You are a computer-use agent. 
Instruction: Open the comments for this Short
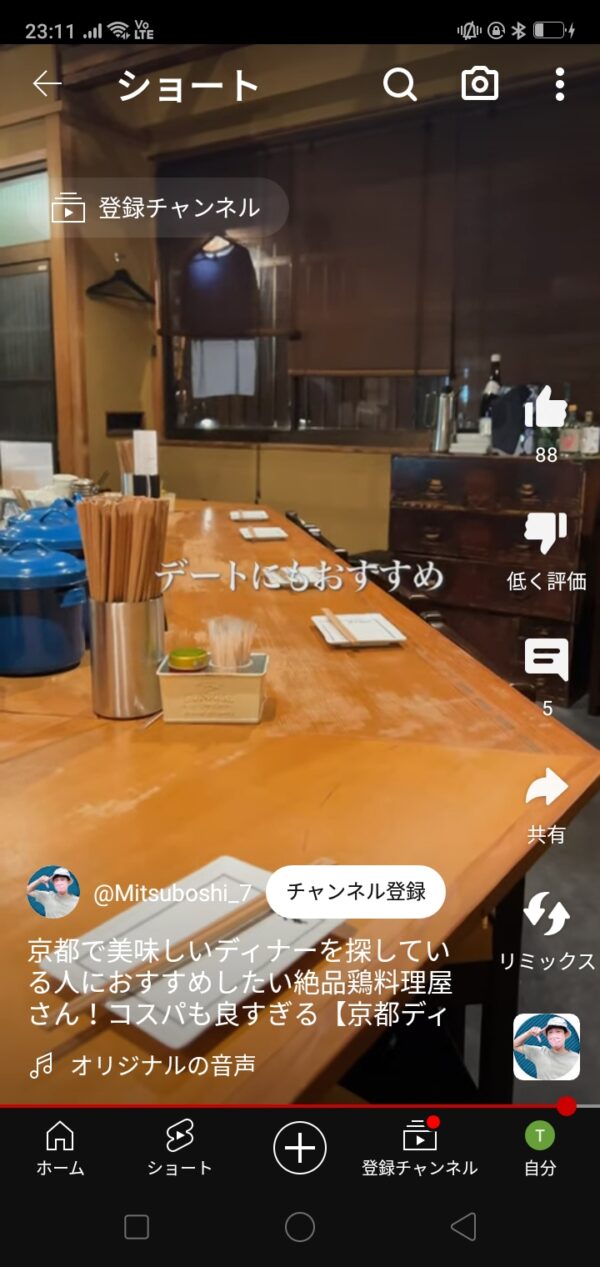[x=546, y=660]
